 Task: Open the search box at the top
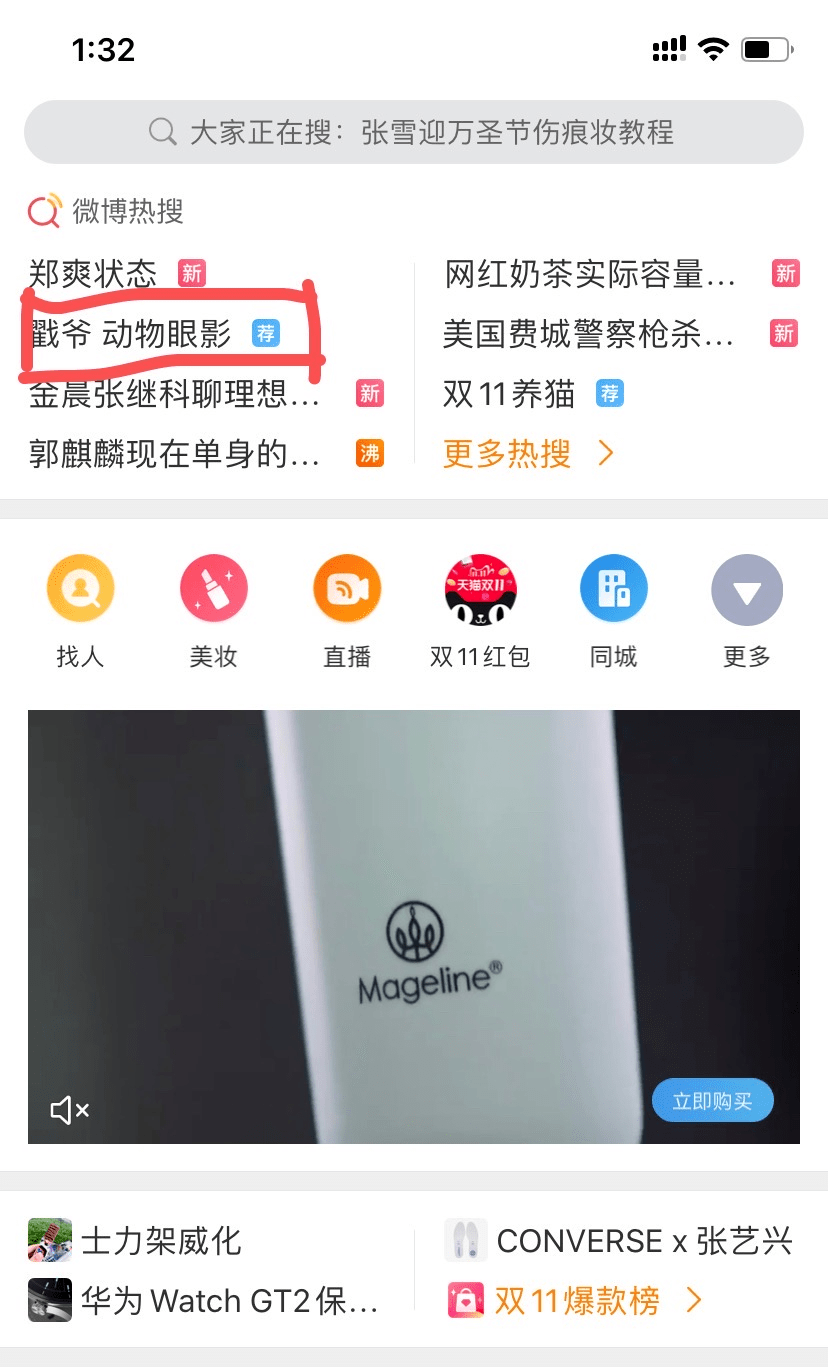click(x=414, y=132)
